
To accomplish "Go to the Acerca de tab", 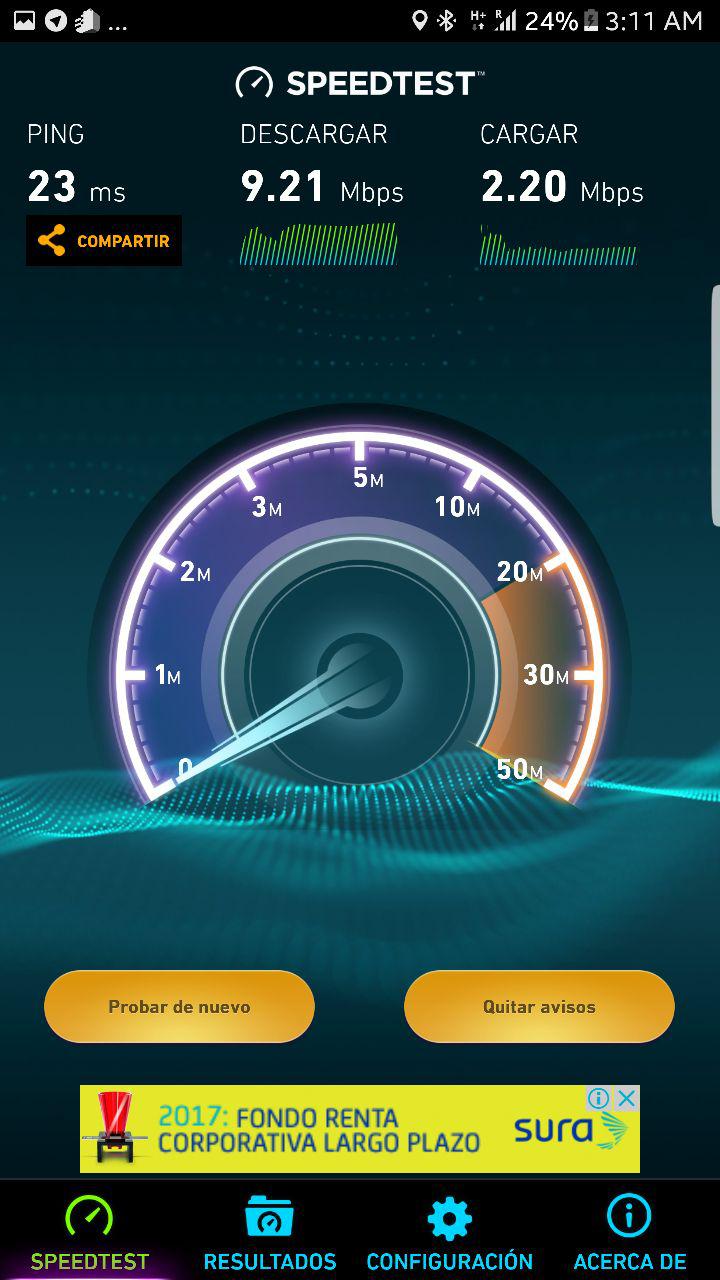I will (x=629, y=1233).
